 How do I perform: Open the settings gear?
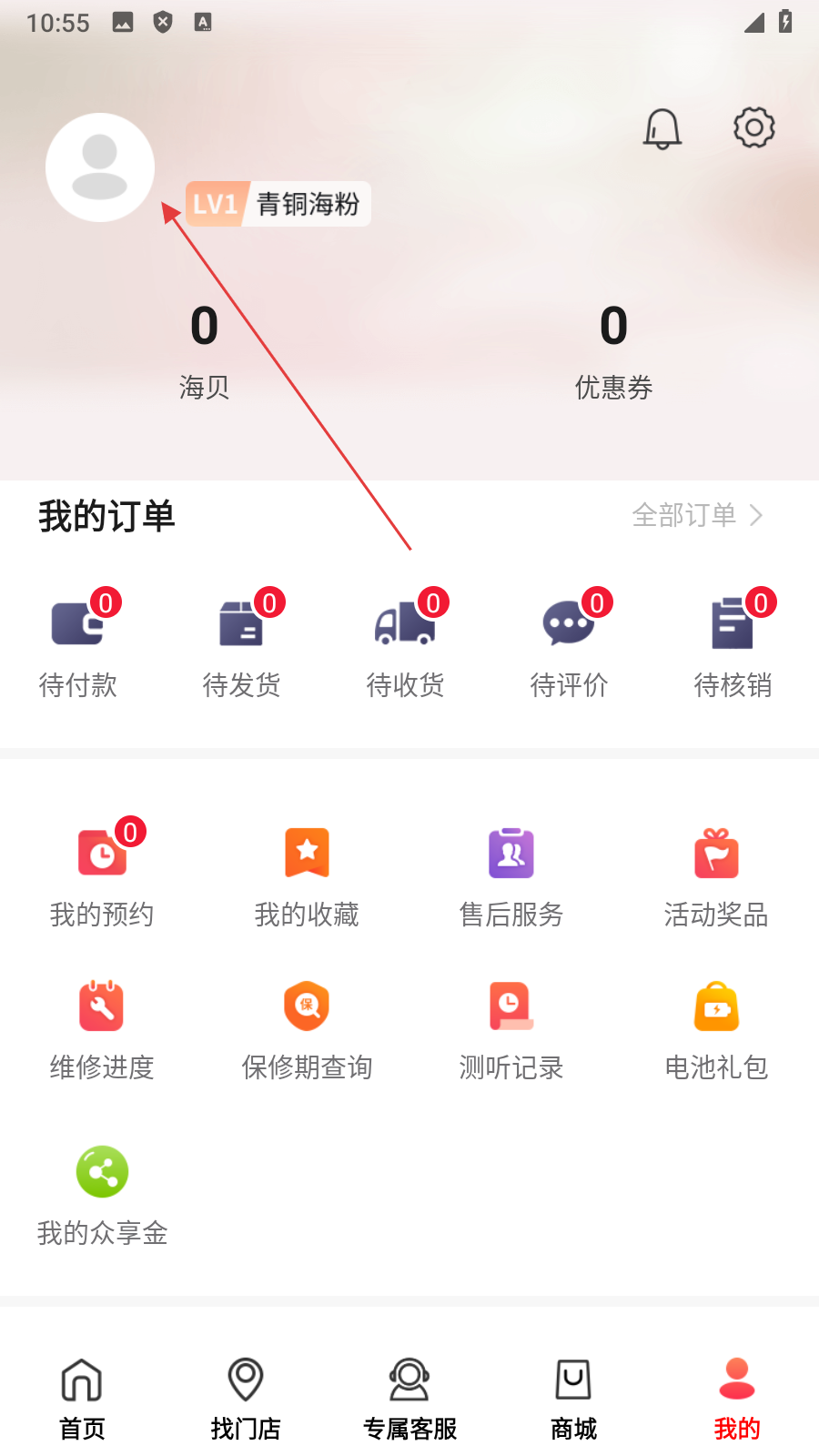pyautogui.click(x=753, y=127)
